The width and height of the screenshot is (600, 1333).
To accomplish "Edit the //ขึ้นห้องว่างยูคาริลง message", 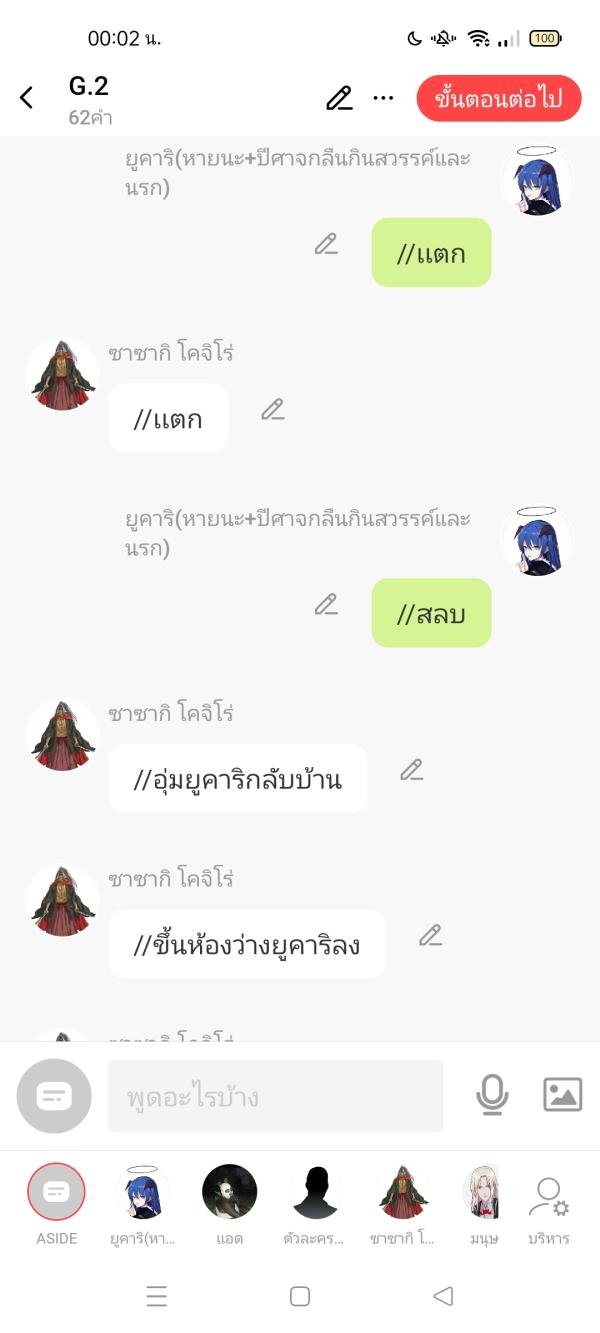I will (x=430, y=936).
